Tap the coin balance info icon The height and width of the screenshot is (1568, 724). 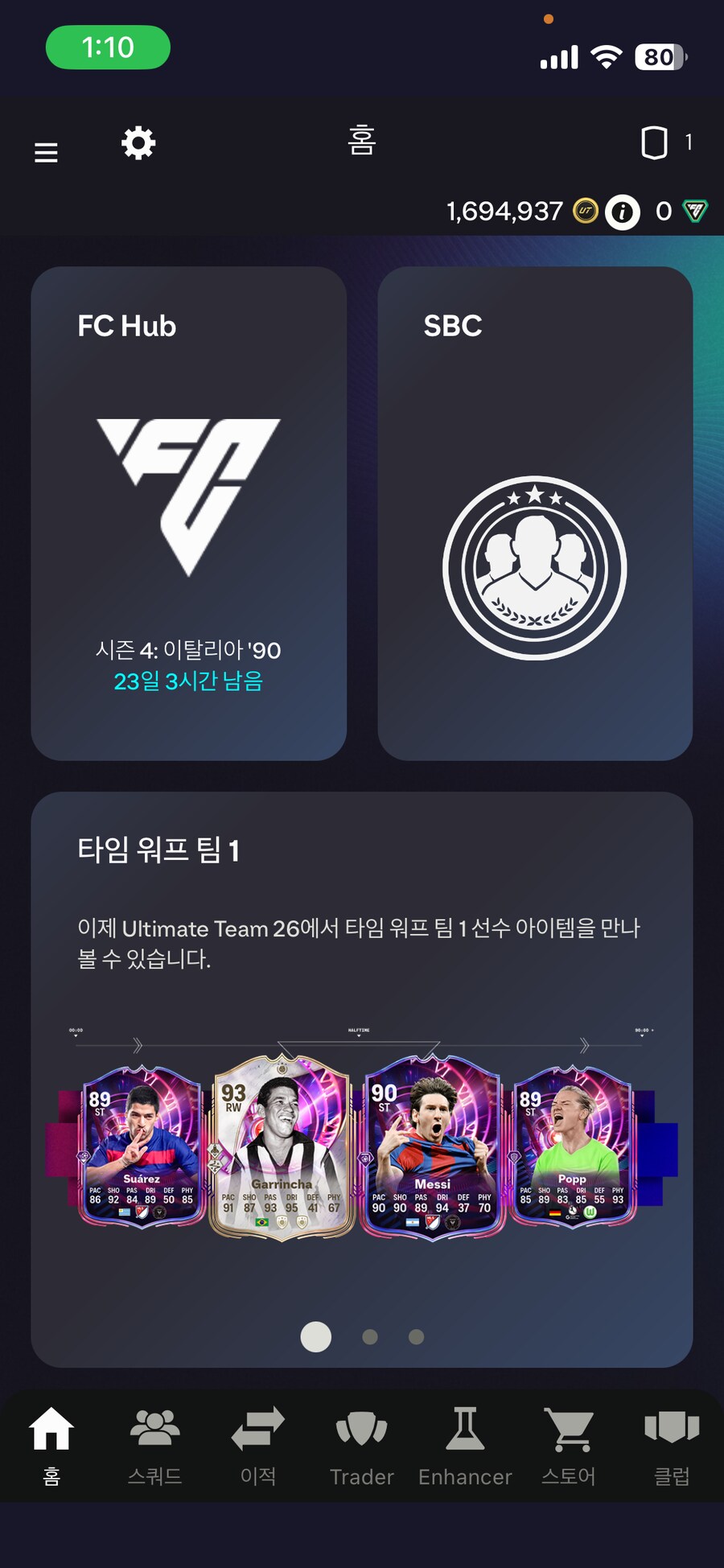coord(622,212)
